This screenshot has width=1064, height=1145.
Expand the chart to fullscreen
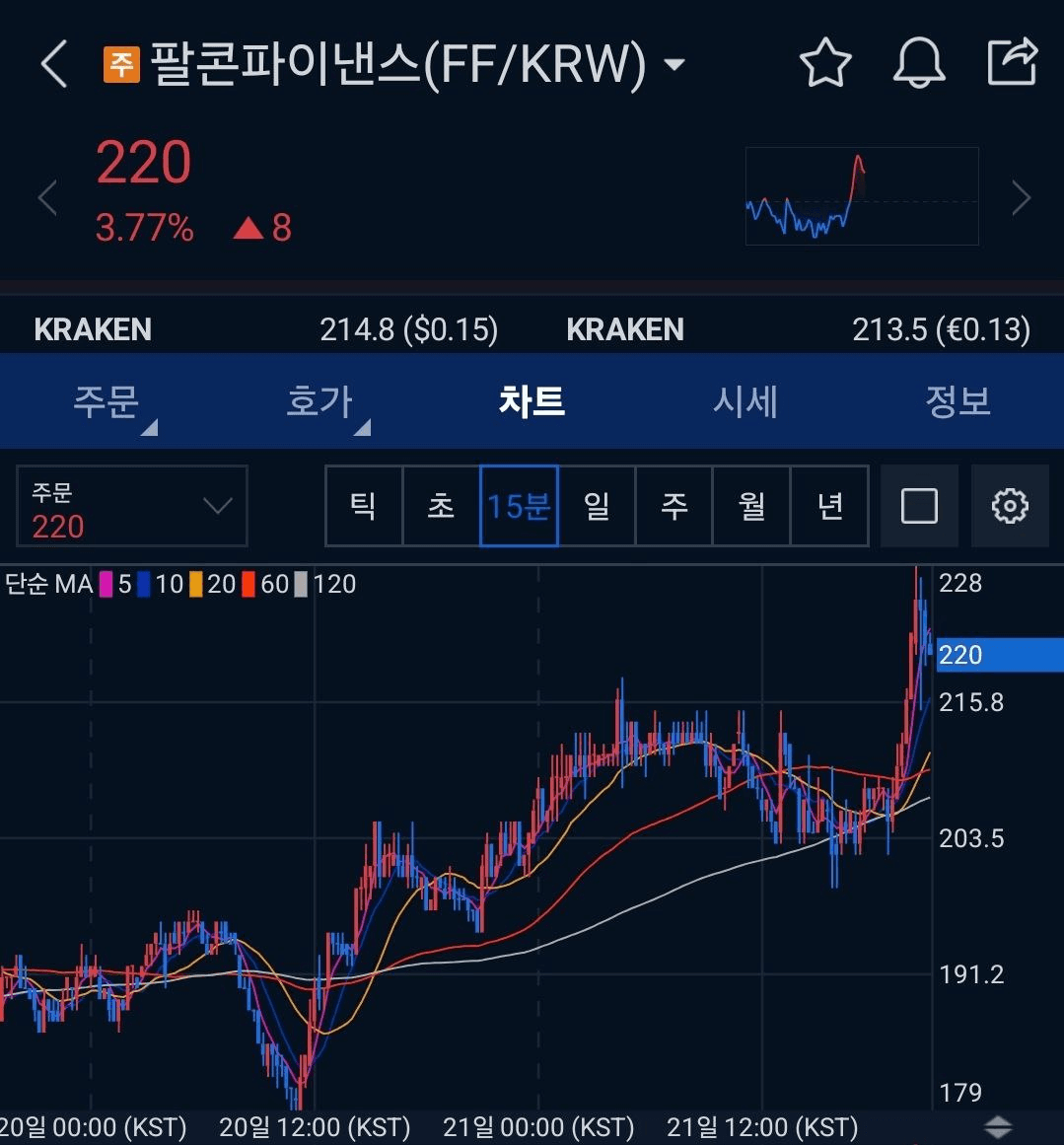(x=919, y=507)
